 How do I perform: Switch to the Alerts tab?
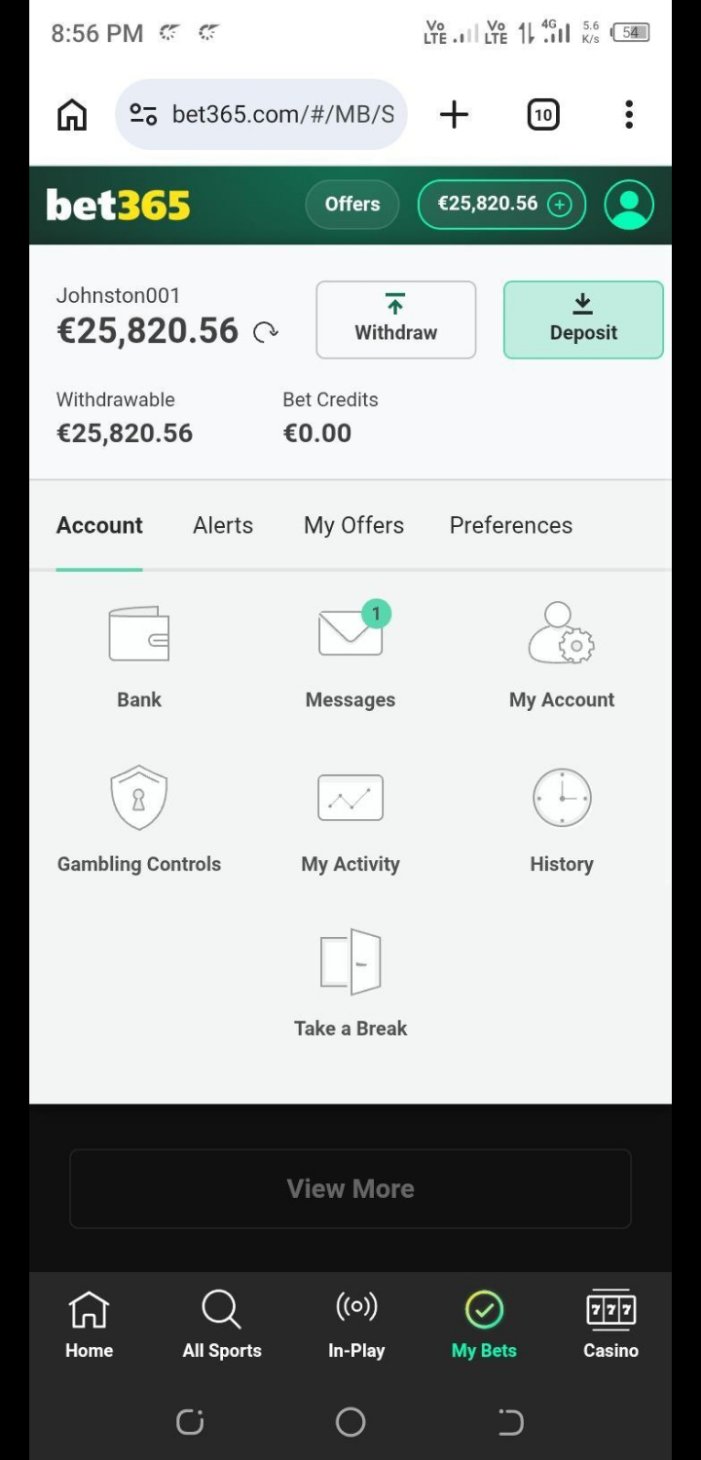coord(223,526)
